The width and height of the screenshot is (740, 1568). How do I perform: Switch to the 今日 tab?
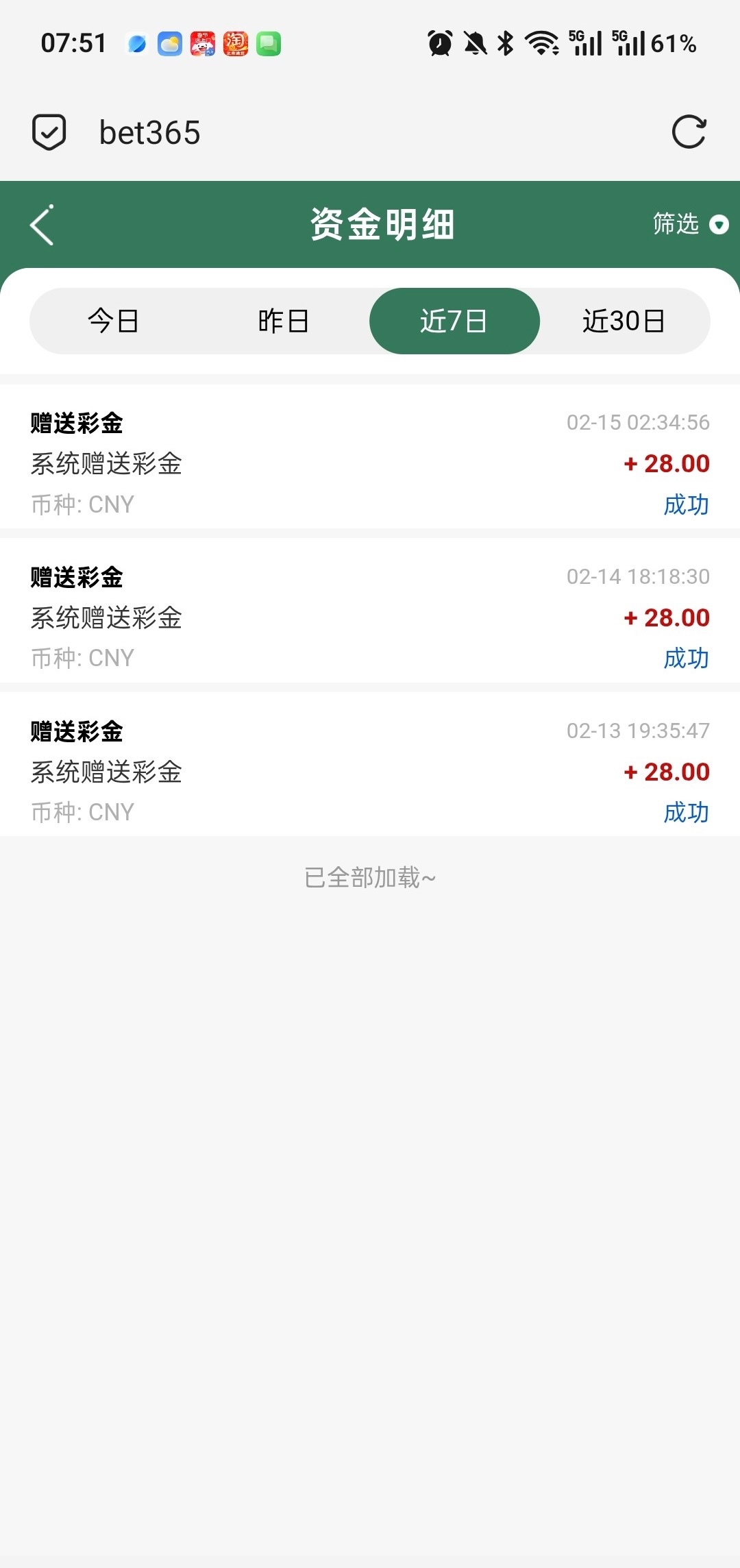tap(114, 321)
